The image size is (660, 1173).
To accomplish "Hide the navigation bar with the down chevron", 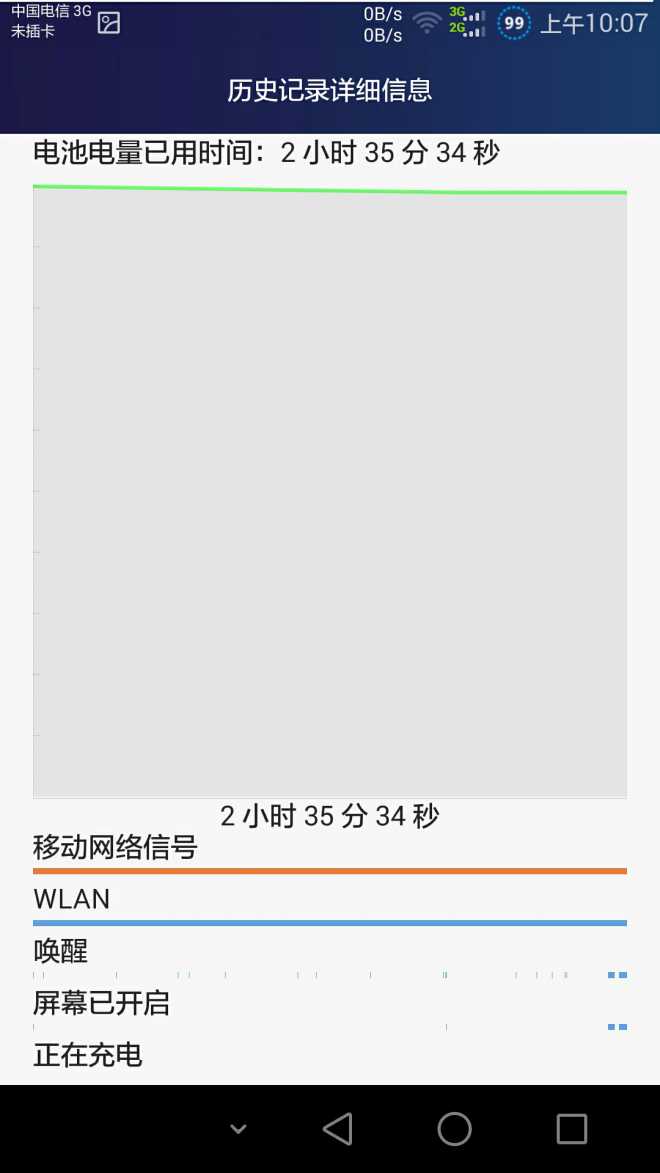I will (x=238, y=1129).
